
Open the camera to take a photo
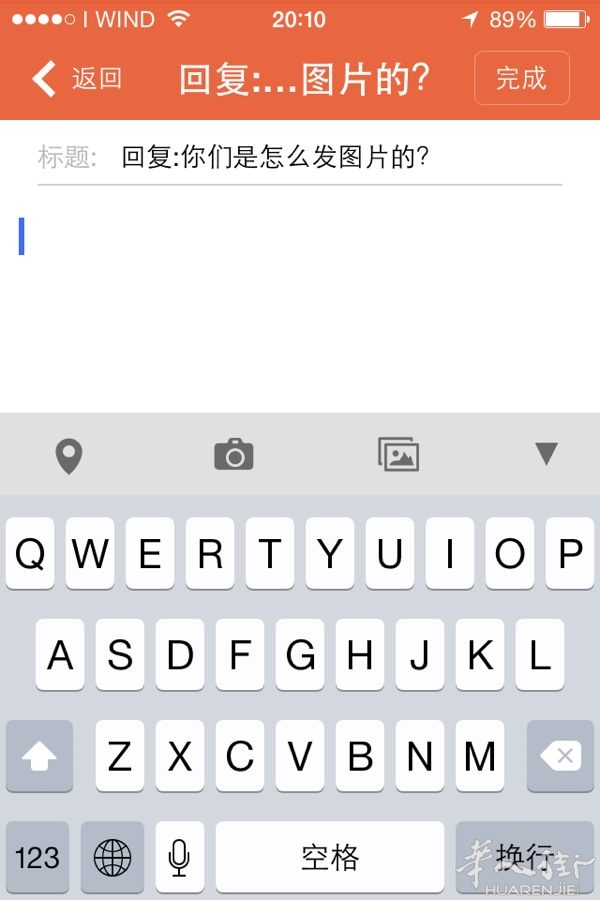(x=234, y=455)
